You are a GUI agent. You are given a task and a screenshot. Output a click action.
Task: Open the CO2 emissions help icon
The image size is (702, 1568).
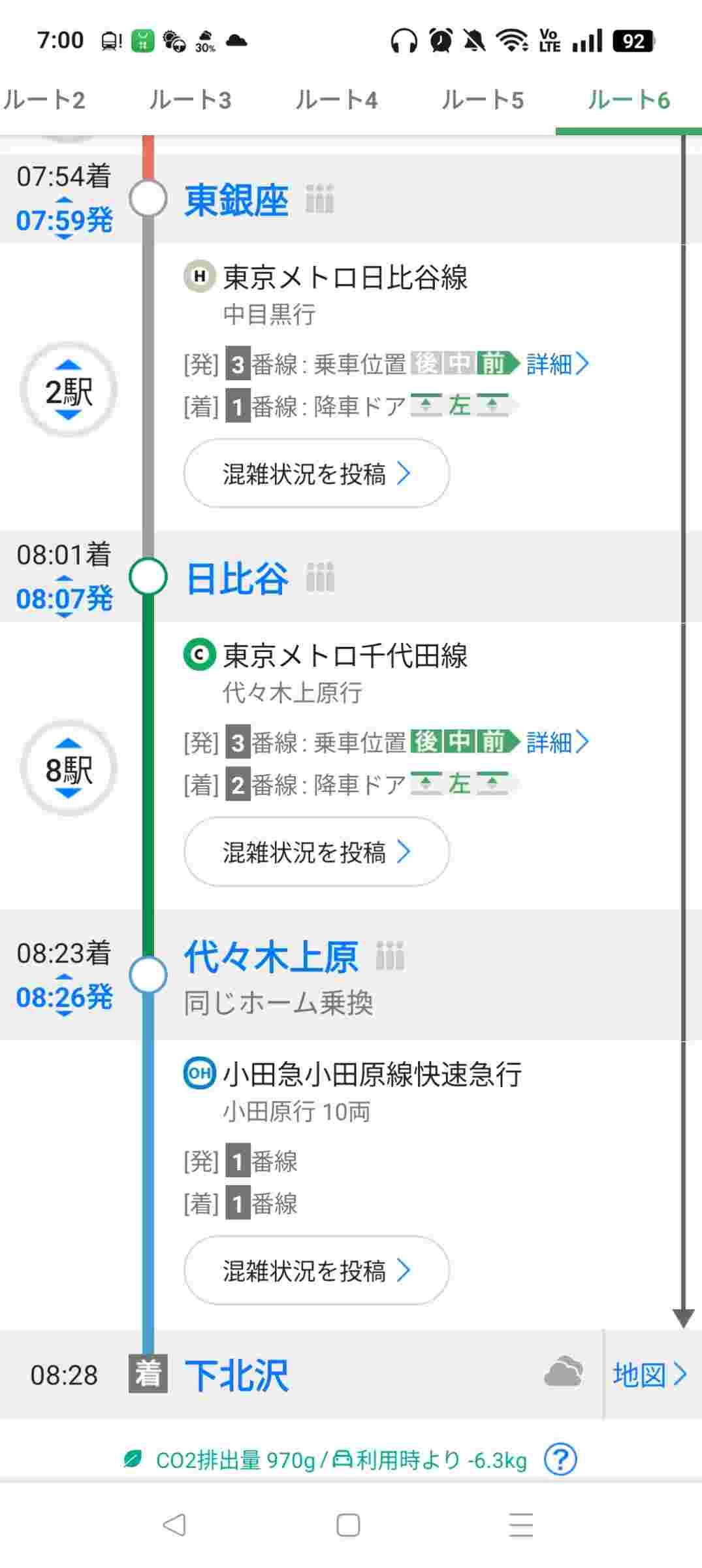tap(560, 1460)
